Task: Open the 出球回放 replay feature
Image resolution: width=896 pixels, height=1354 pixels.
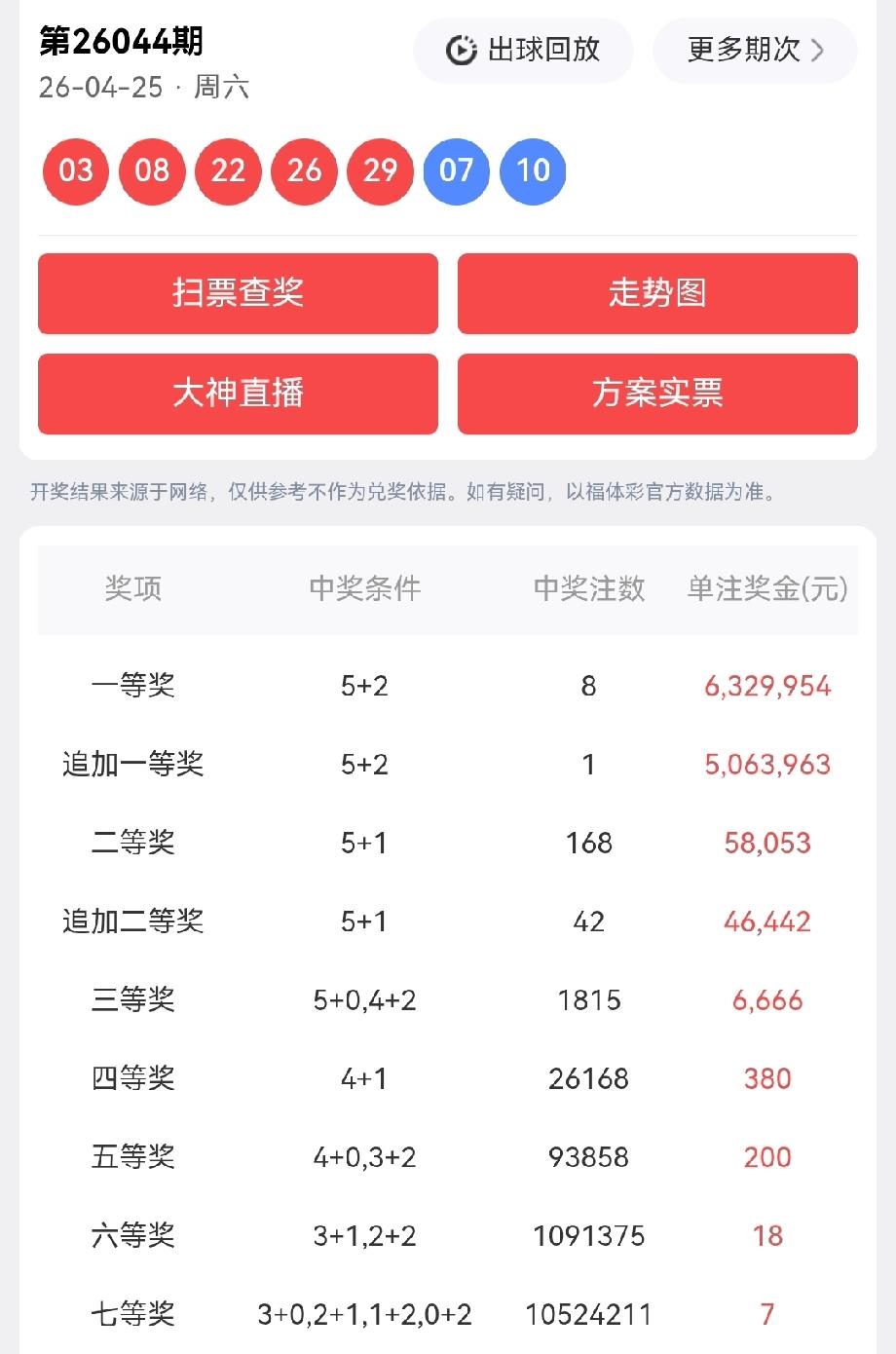Action: click(x=522, y=51)
